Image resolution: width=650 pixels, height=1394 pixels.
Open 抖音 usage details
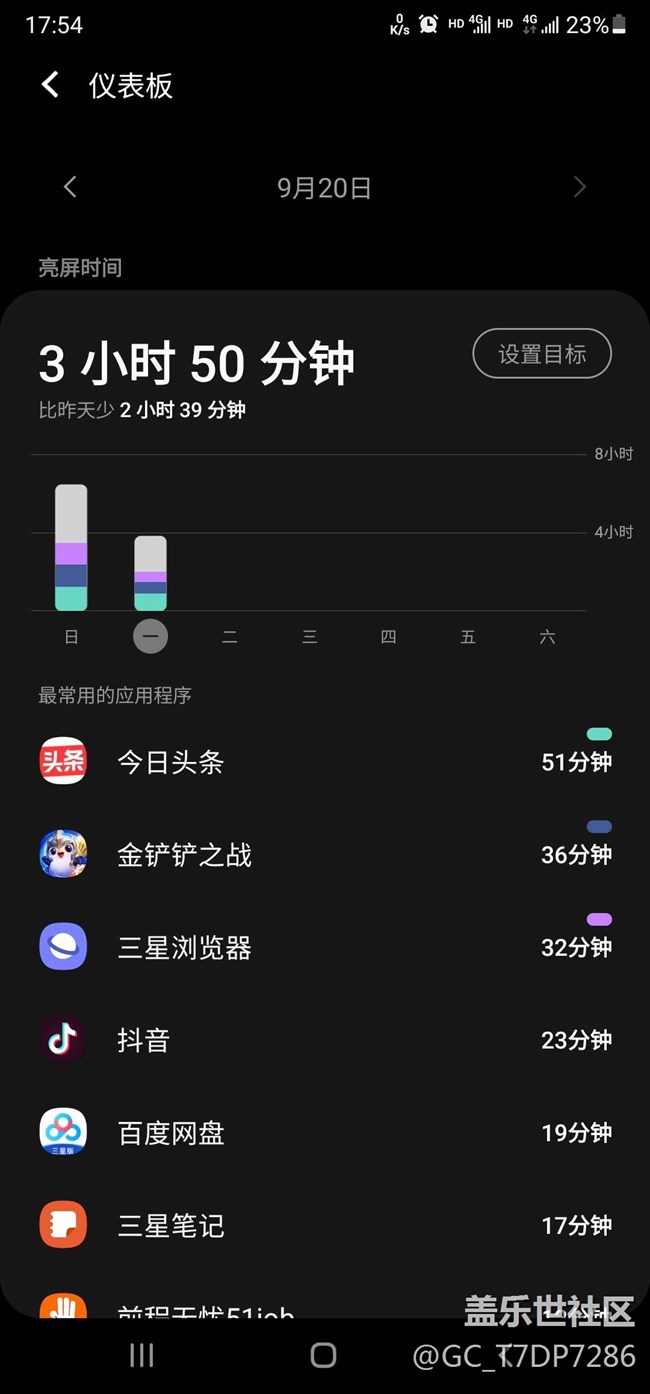324,1040
